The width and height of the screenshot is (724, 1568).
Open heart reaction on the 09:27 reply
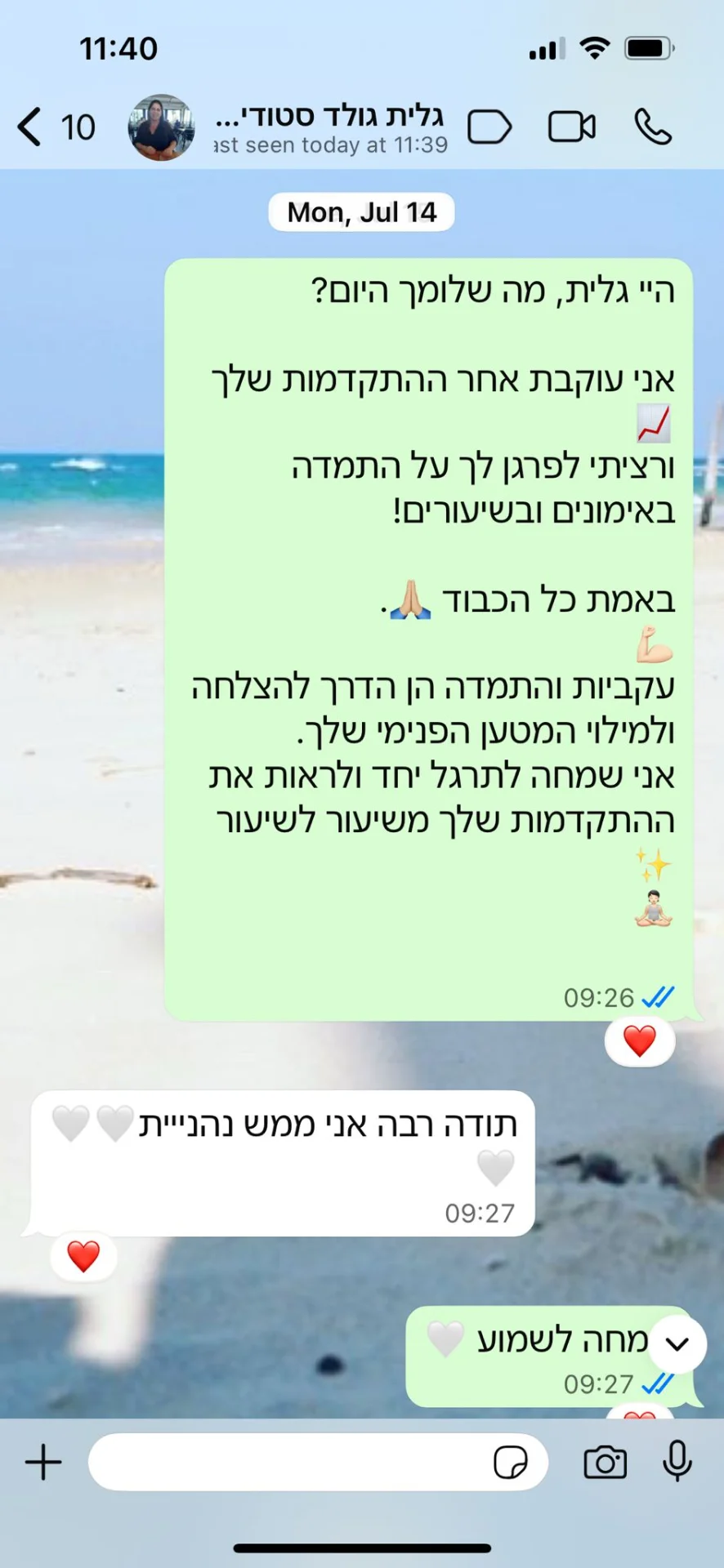(x=83, y=1256)
